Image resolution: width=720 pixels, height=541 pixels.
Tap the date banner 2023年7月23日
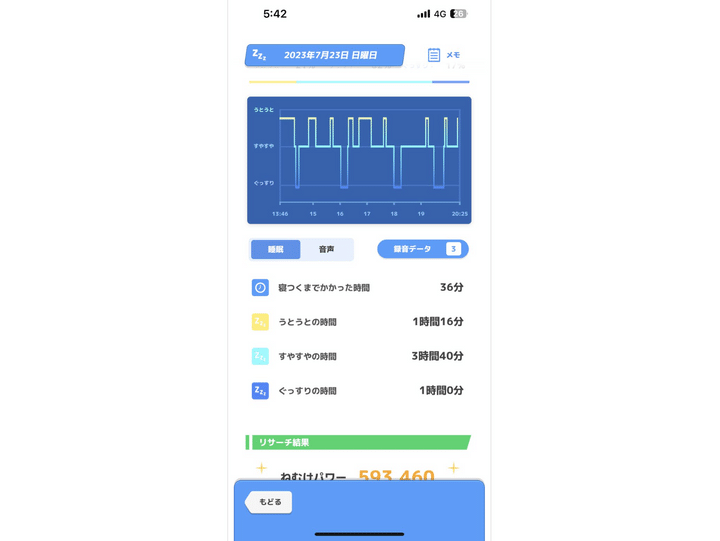point(325,55)
